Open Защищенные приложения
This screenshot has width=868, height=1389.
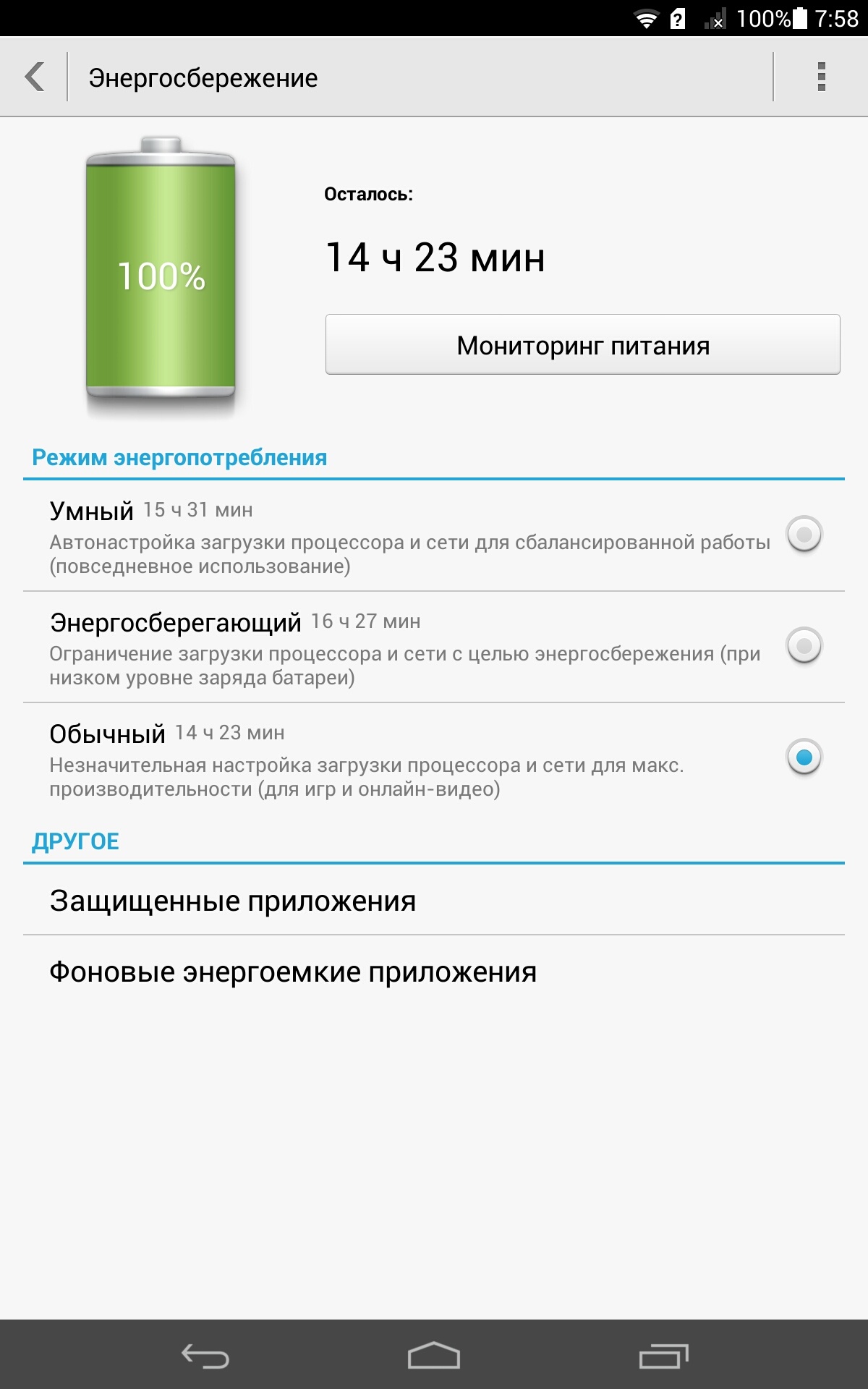[x=434, y=901]
